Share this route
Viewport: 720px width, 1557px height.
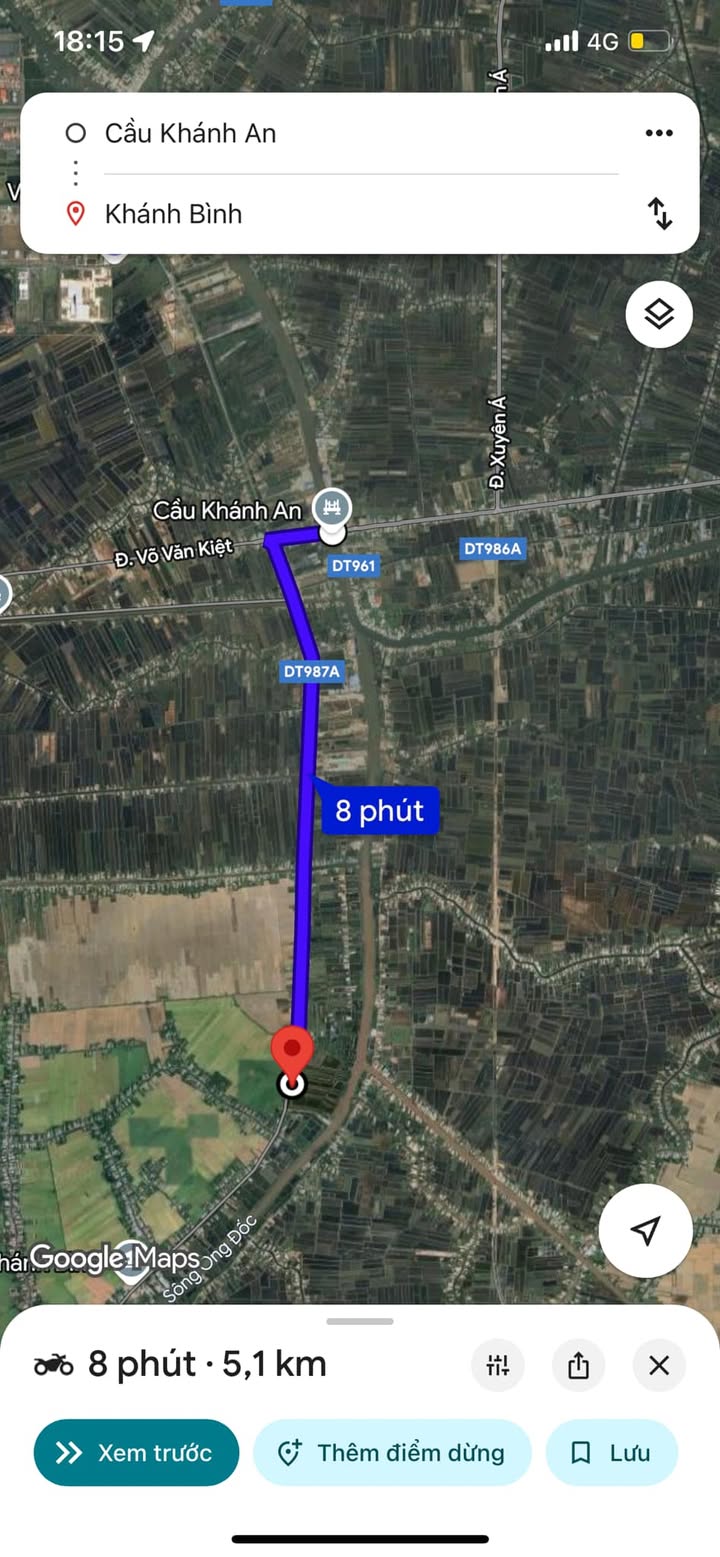(x=578, y=1365)
